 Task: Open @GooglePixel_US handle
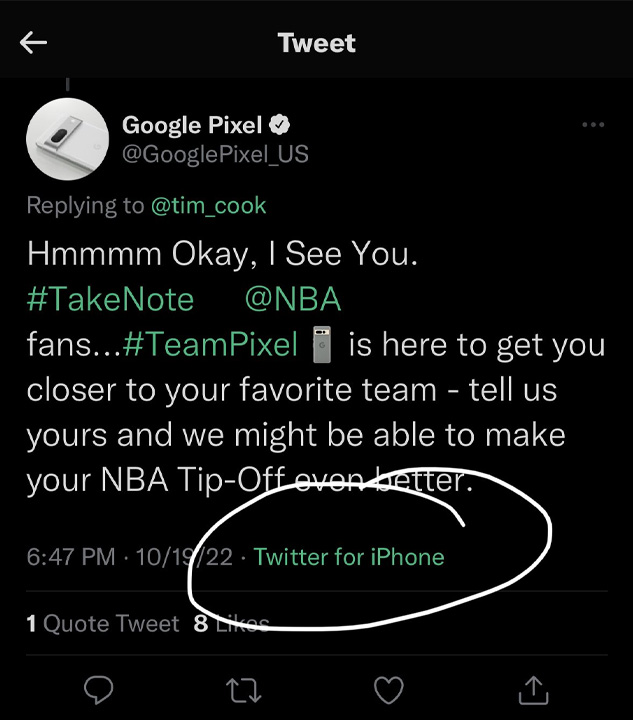pyautogui.click(x=215, y=154)
